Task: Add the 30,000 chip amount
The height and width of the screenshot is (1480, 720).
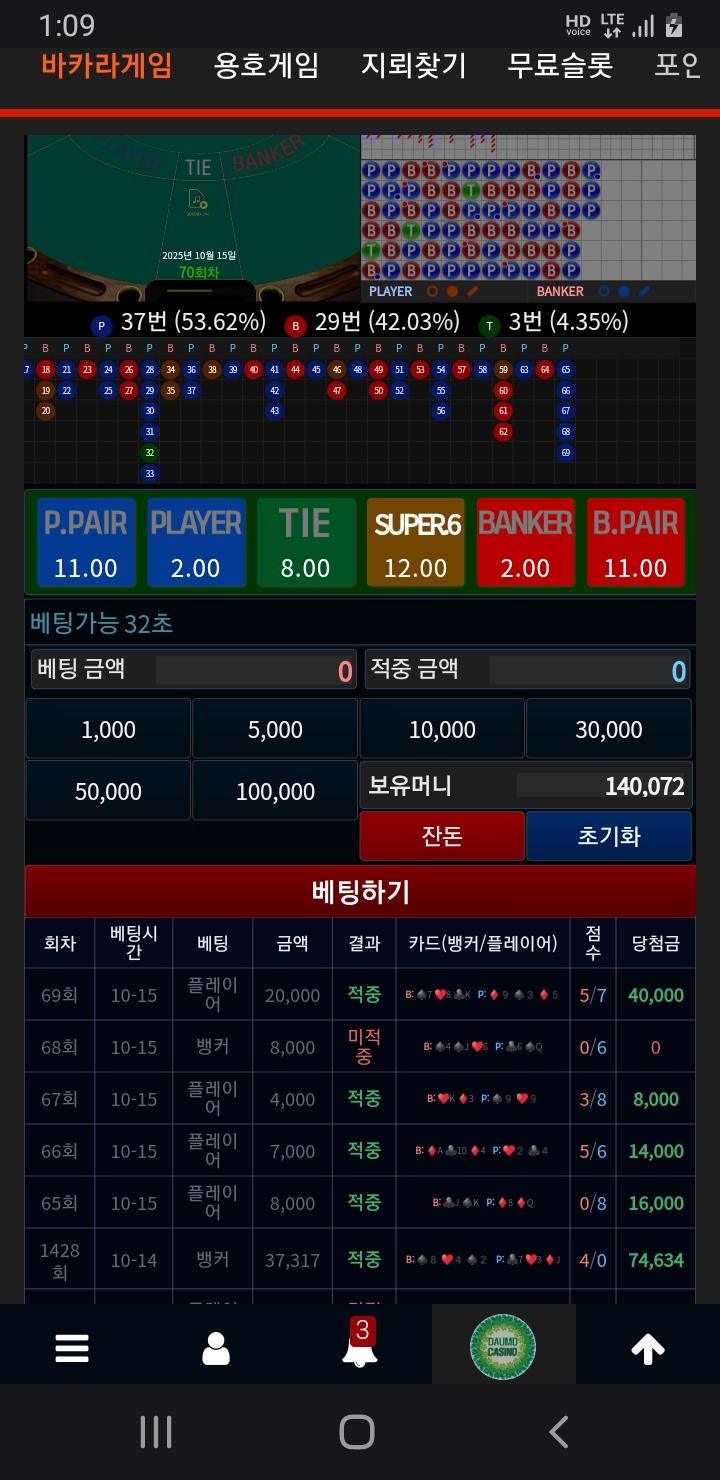Action: click(609, 729)
